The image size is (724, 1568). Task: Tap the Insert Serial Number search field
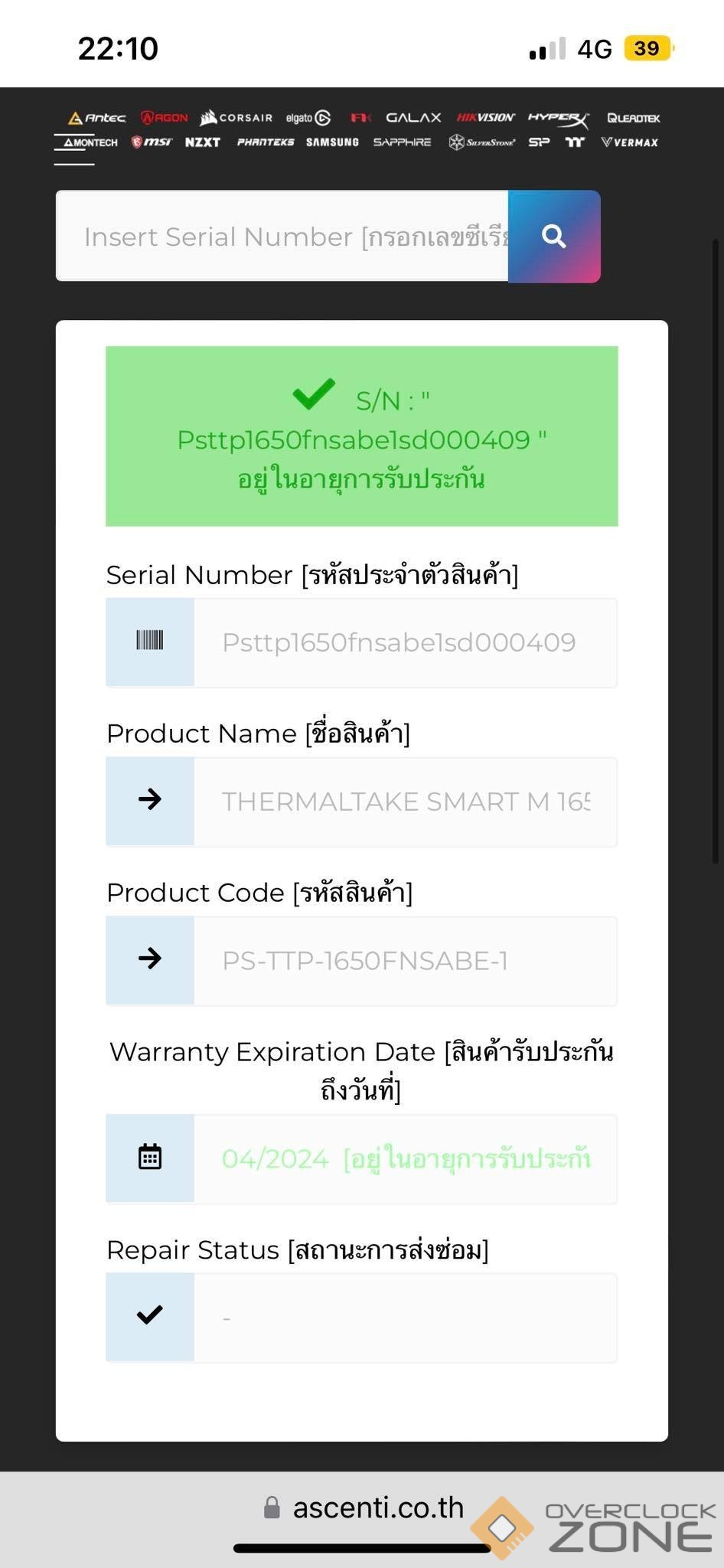(x=282, y=236)
